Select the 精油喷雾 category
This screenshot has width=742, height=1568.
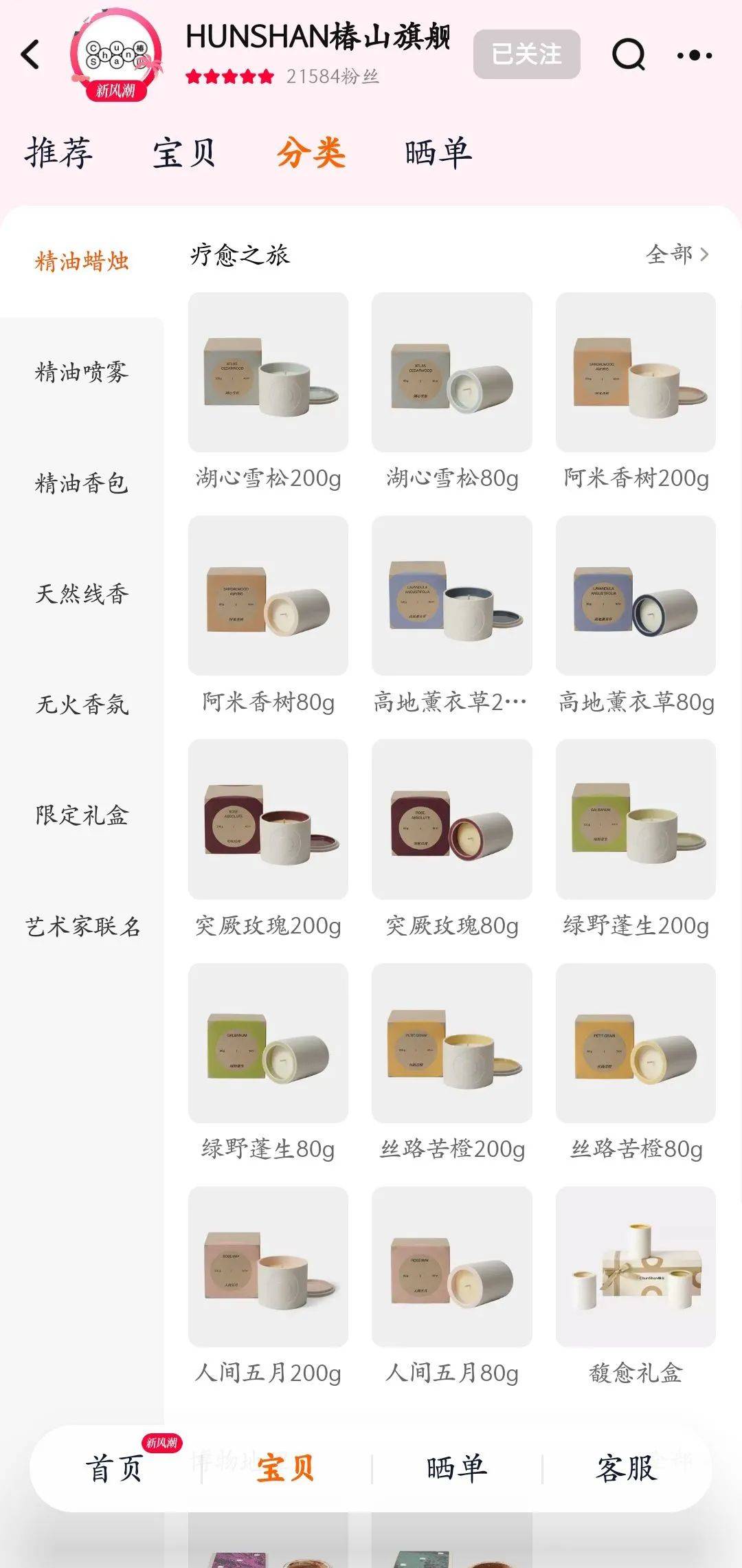tap(82, 372)
